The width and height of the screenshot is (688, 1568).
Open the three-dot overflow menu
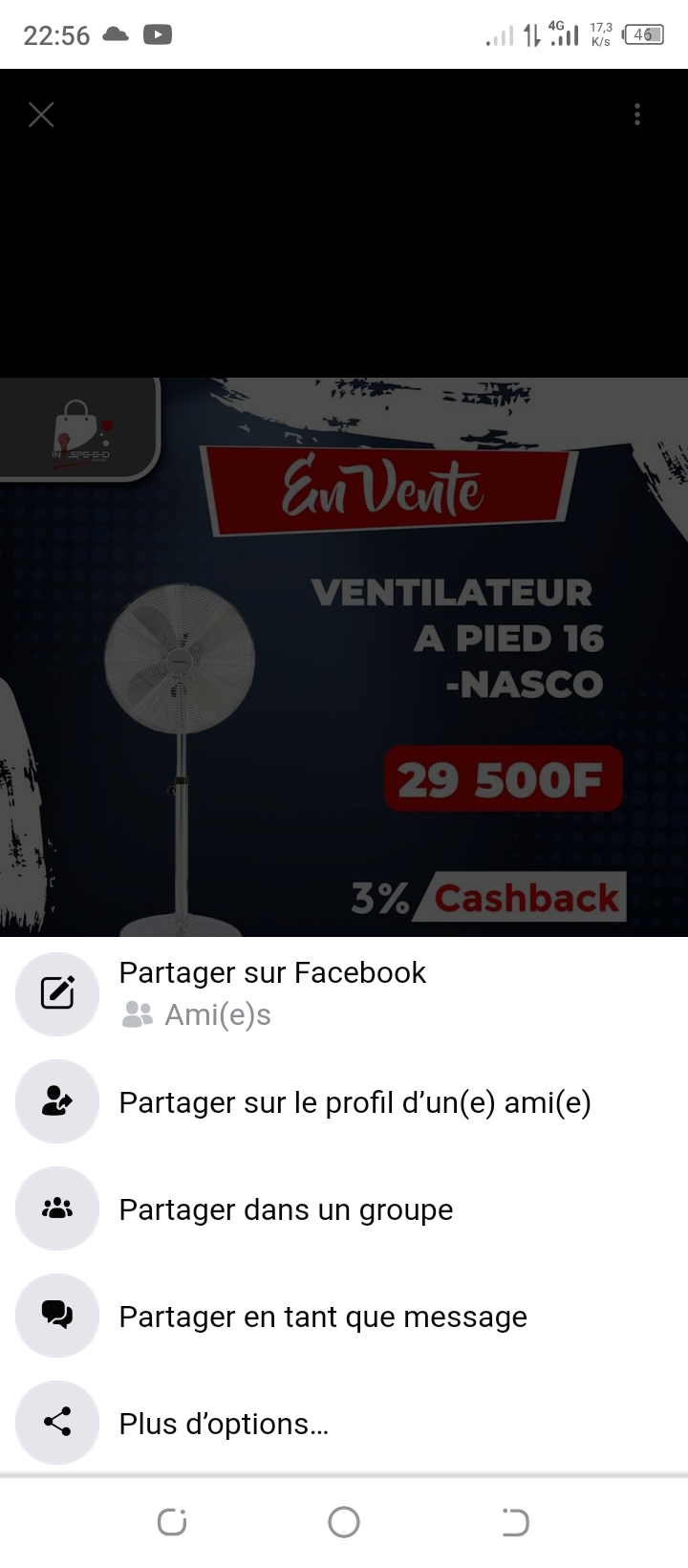[x=637, y=115]
